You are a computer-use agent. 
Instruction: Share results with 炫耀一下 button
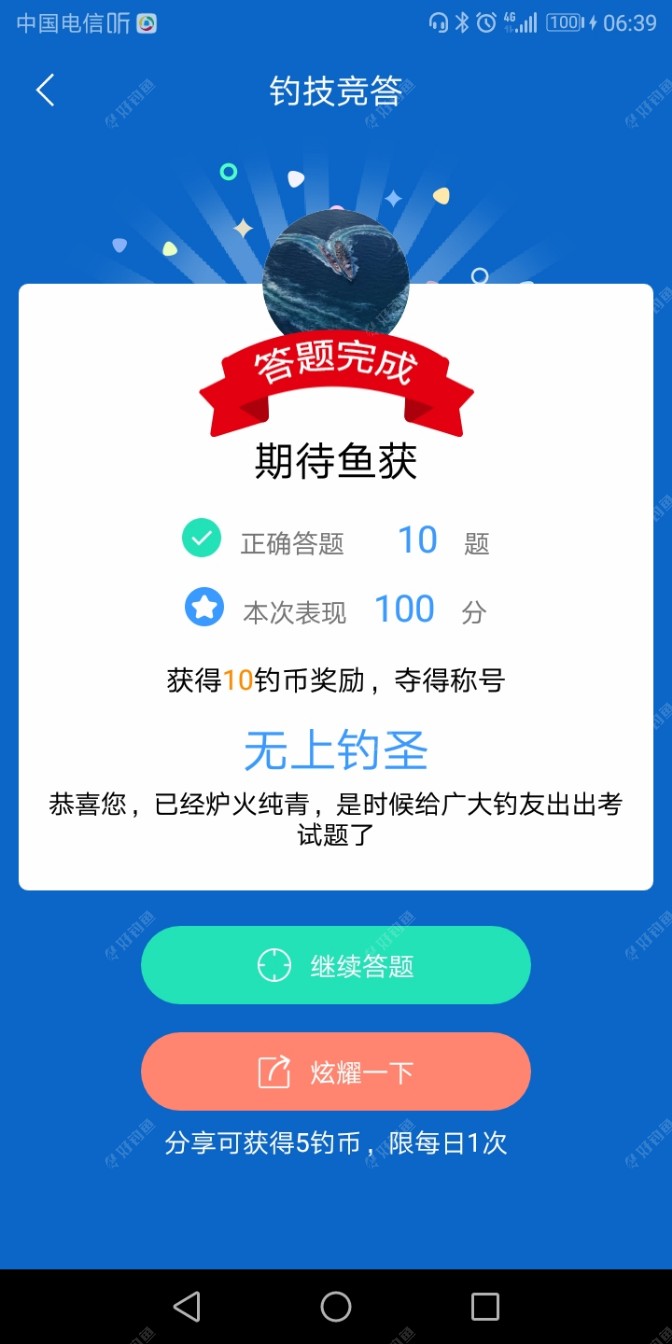[335, 1072]
